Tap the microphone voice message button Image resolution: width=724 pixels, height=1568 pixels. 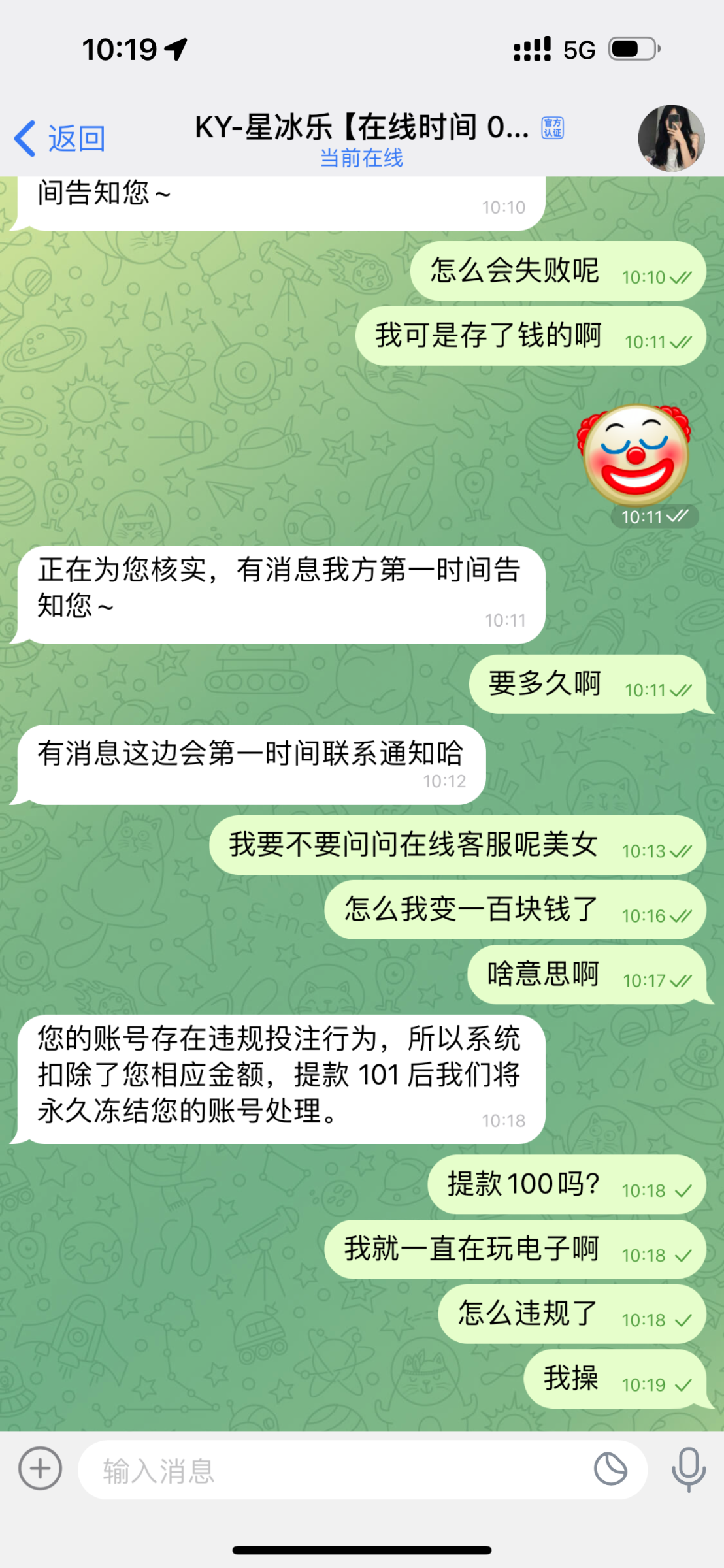click(x=689, y=1470)
